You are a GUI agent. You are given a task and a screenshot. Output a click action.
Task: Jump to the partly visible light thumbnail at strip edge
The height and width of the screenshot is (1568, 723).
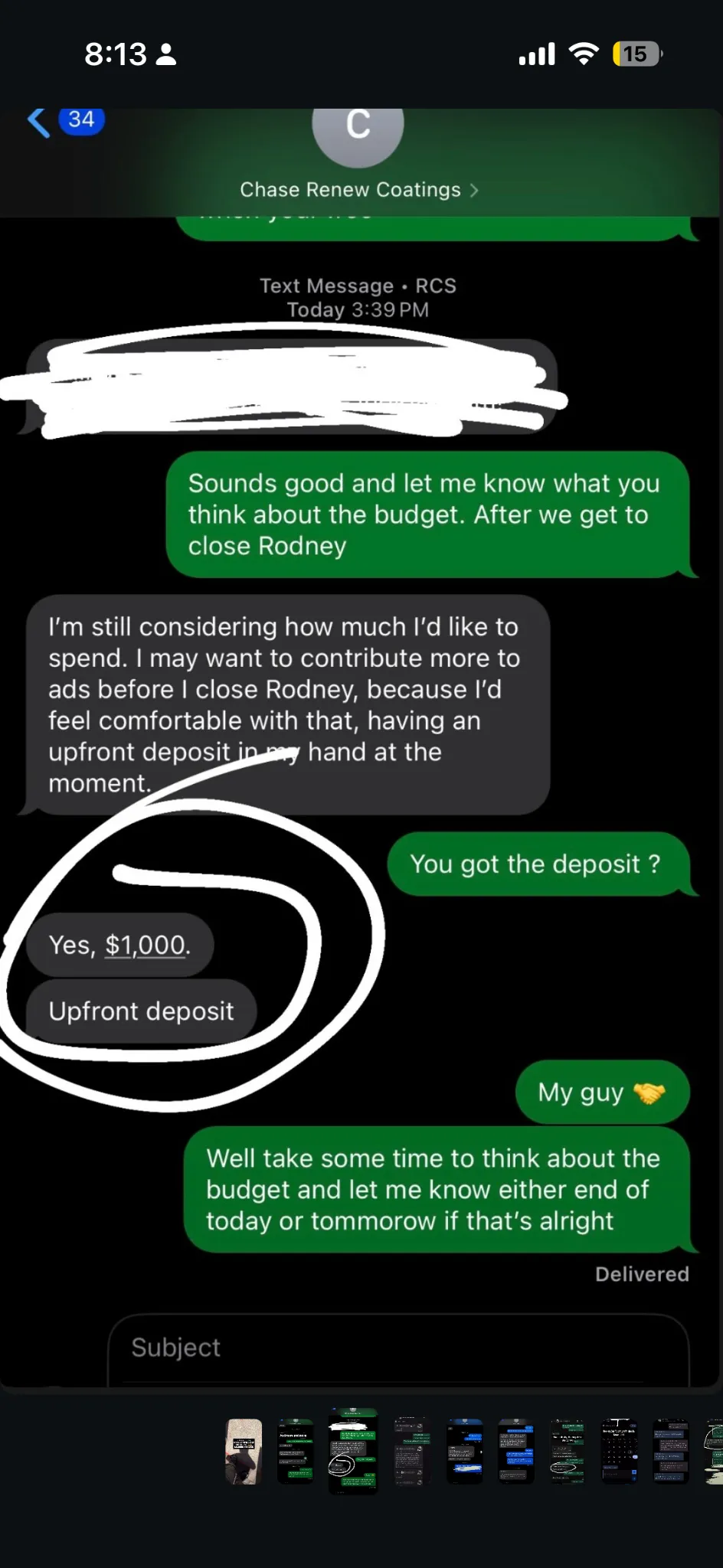[x=715, y=1452]
